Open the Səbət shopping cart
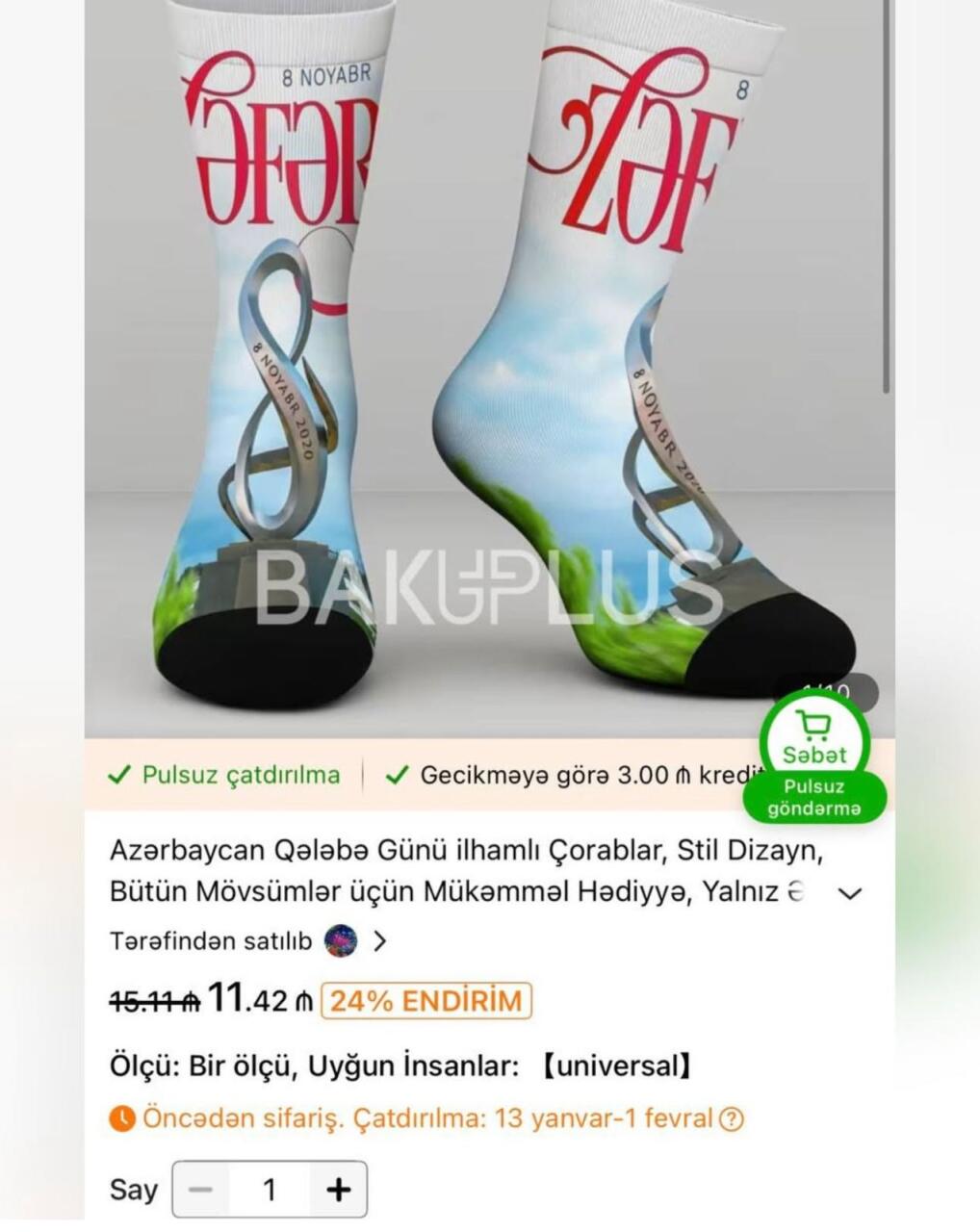This screenshot has width=980, height=1232. [813, 740]
